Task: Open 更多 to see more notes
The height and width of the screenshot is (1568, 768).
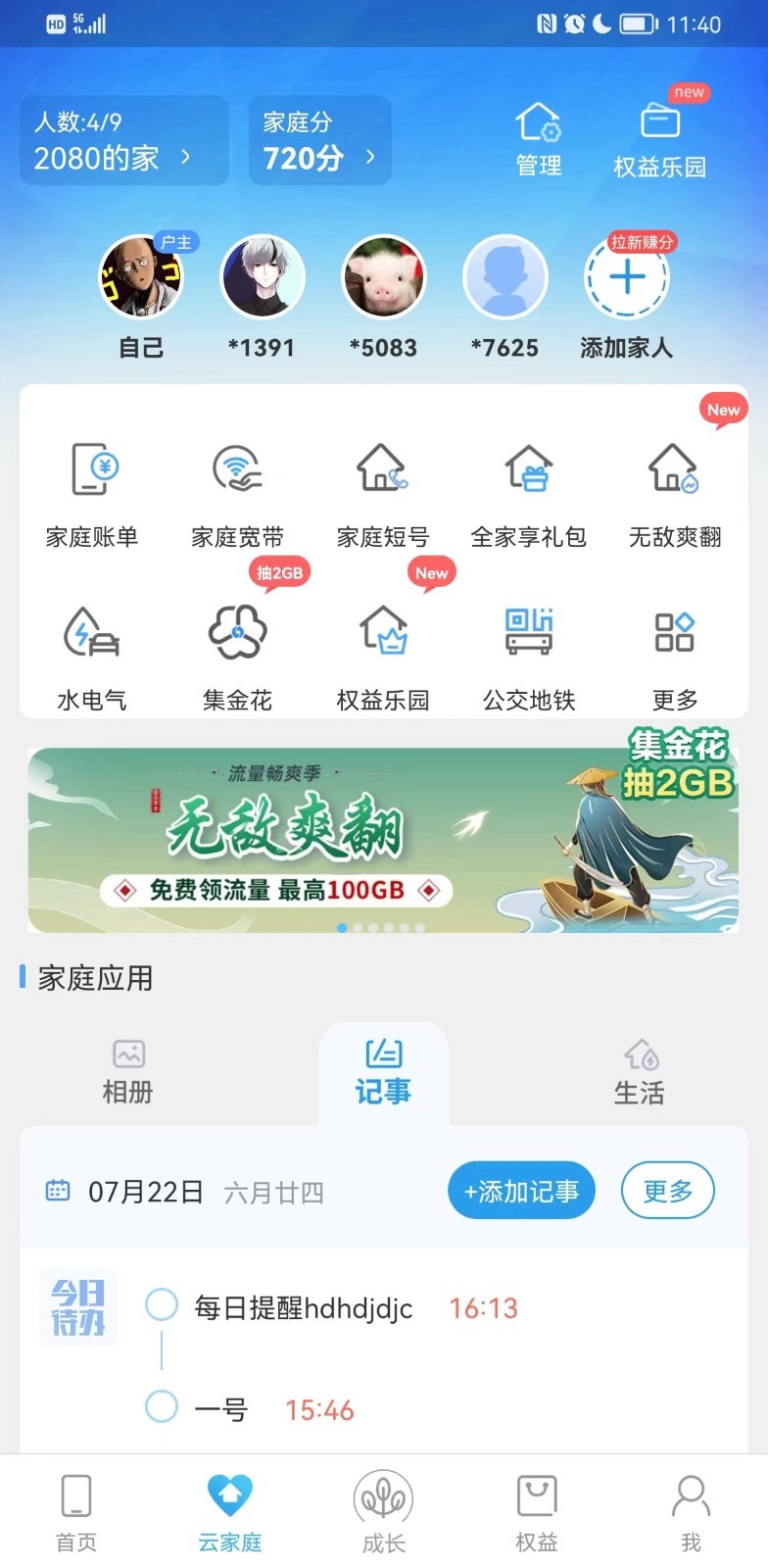Action: coord(667,1190)
